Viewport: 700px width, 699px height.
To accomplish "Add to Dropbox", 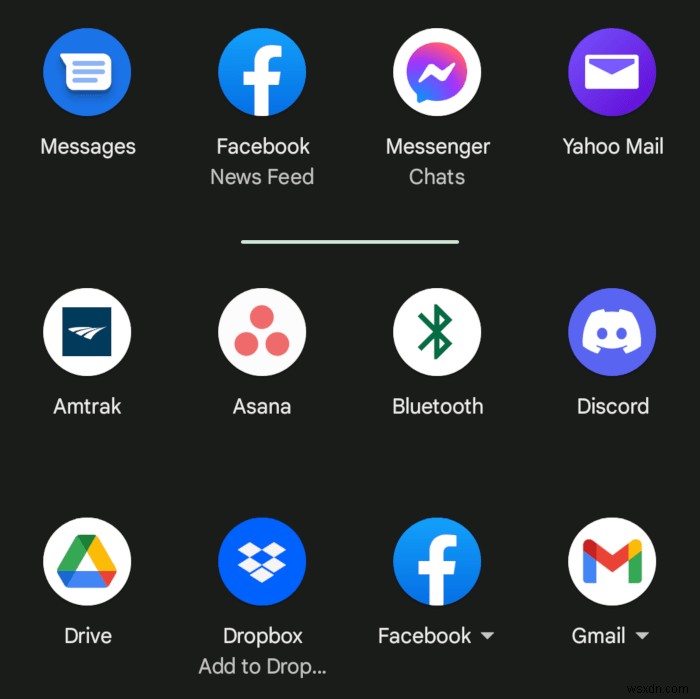I will (x=262, y=562).
